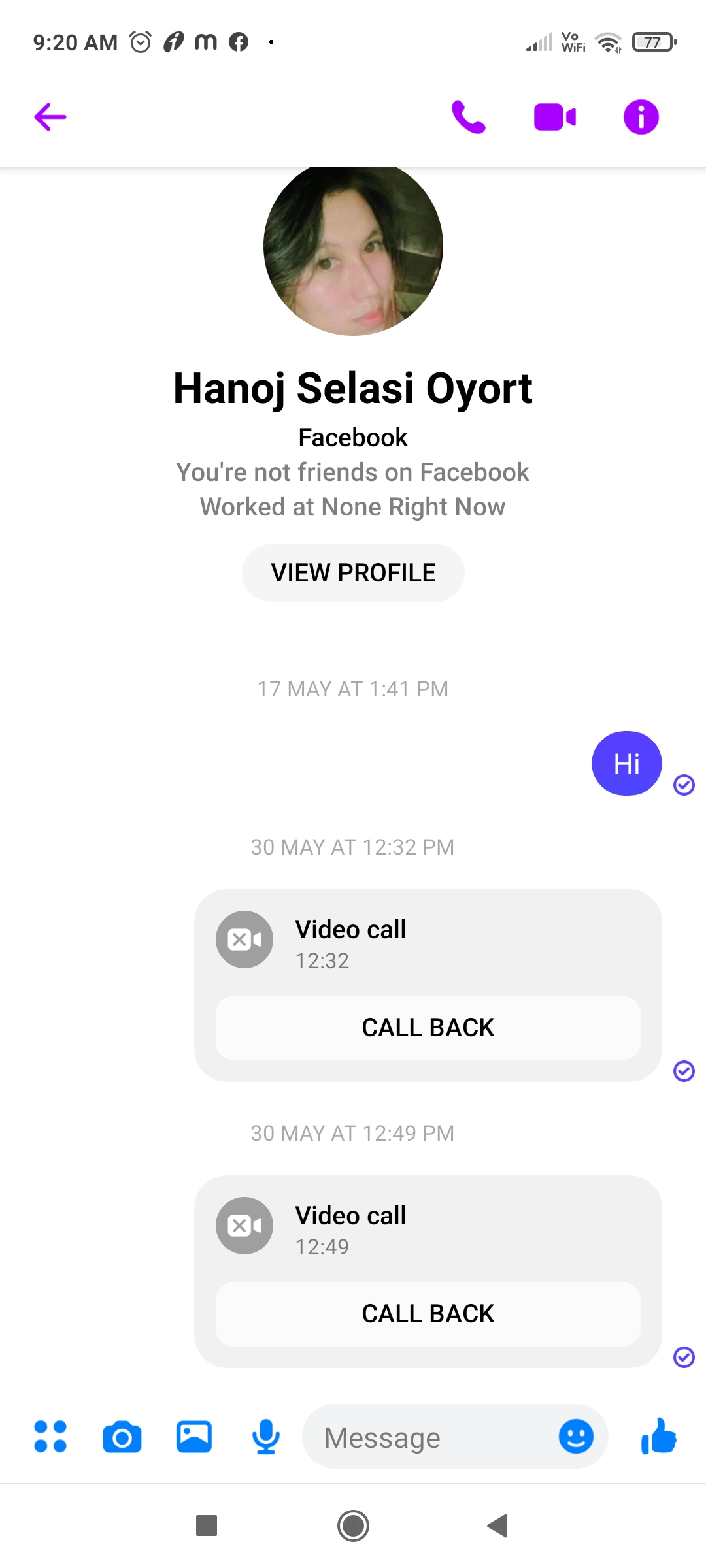Send a thumbs-up like
706x1568 pixels.
point(659,1437)
